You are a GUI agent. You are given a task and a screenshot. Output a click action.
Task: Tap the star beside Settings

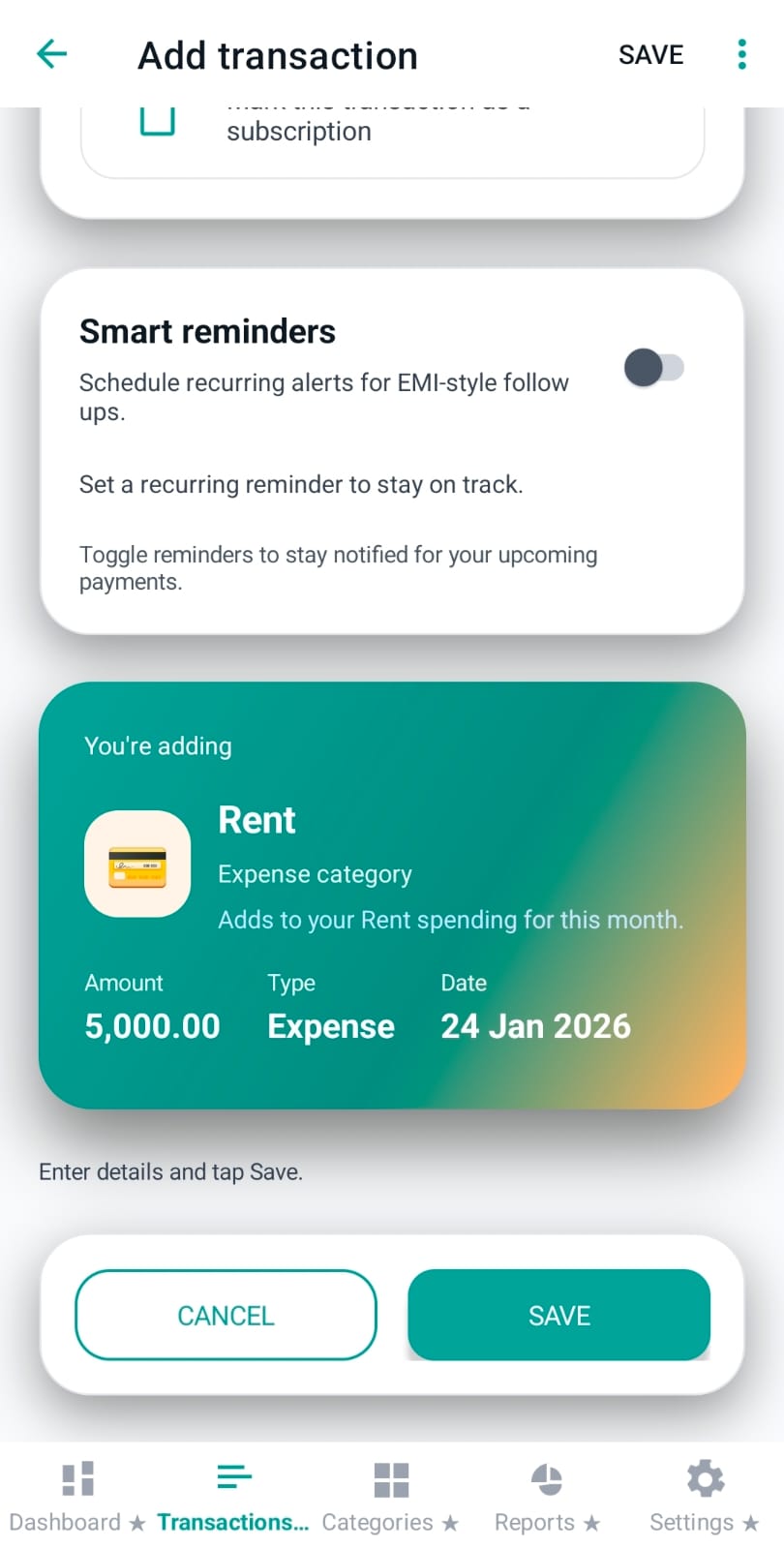pos(751,1522)
